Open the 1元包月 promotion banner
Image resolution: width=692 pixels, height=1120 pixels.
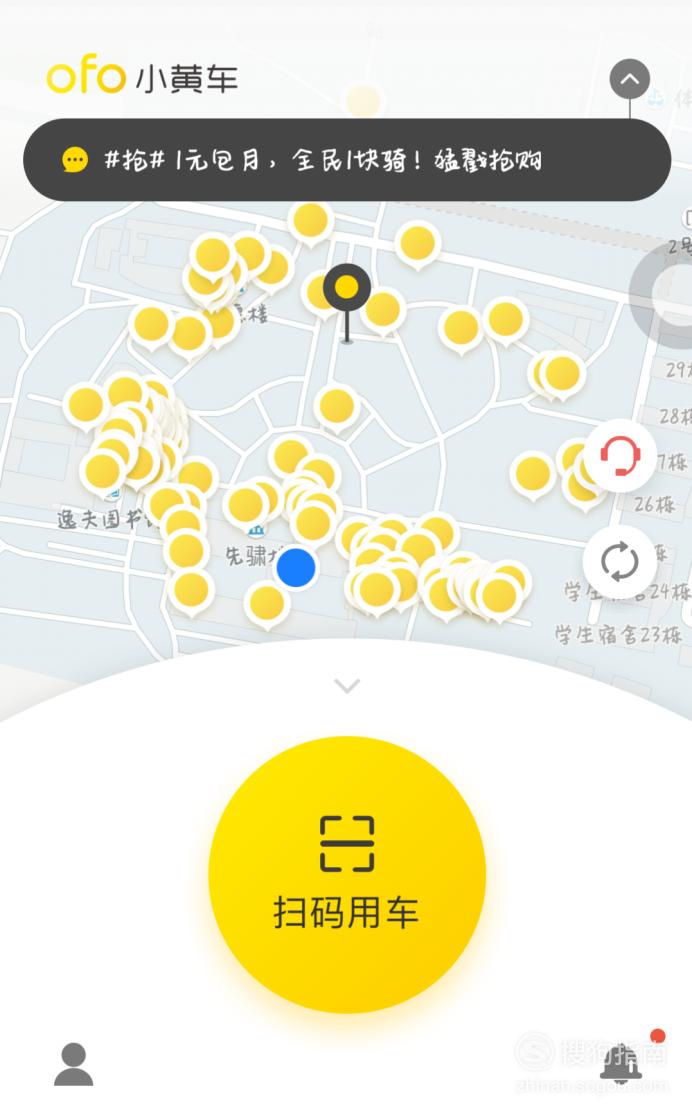click(347, 160)
